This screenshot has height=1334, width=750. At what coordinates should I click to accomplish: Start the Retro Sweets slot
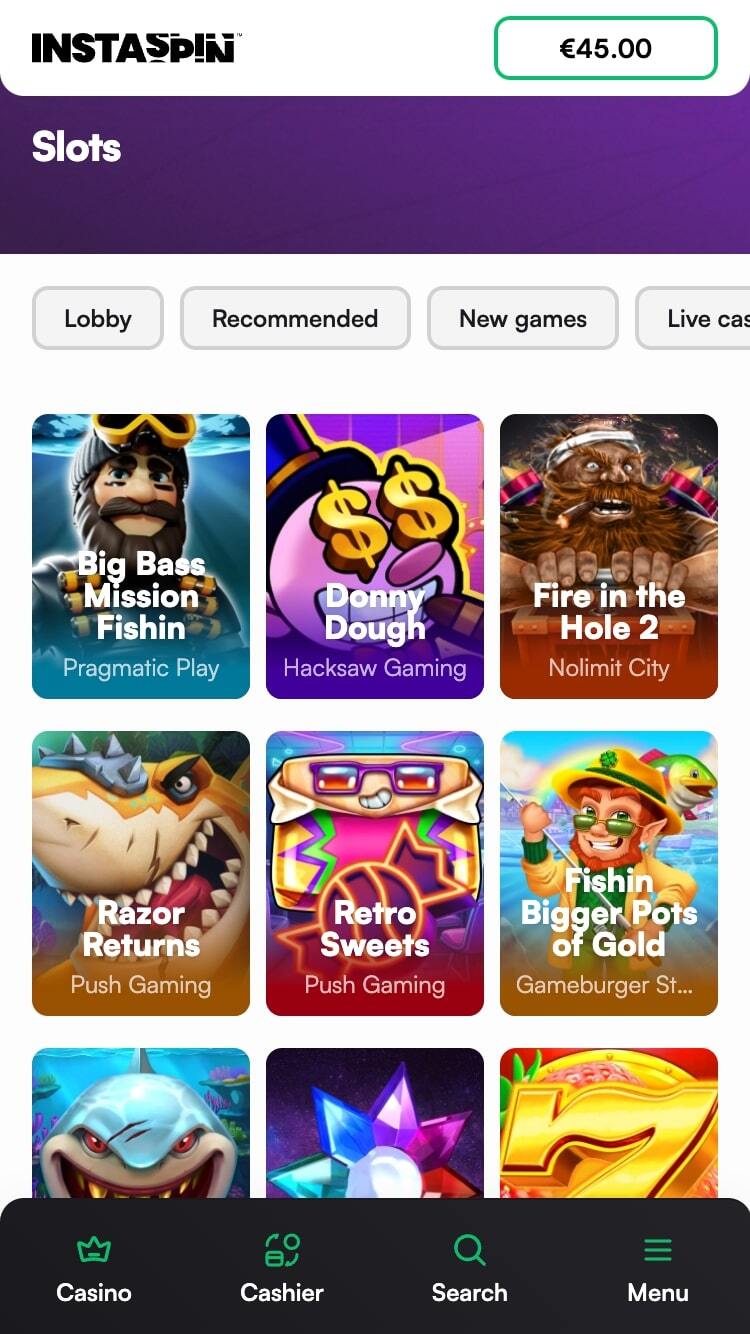(x=375, y=873)
